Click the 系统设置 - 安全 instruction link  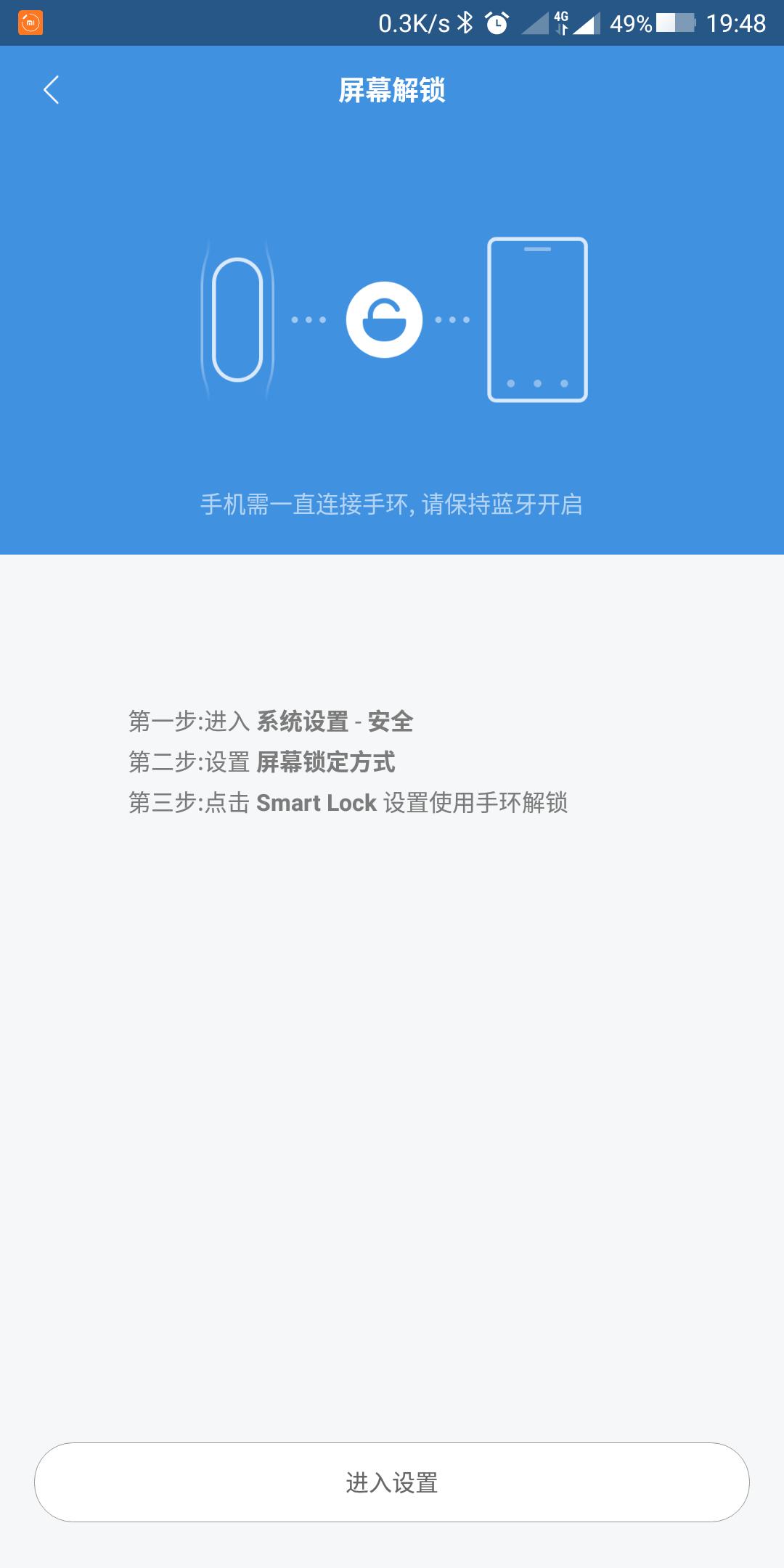[335, 722]
